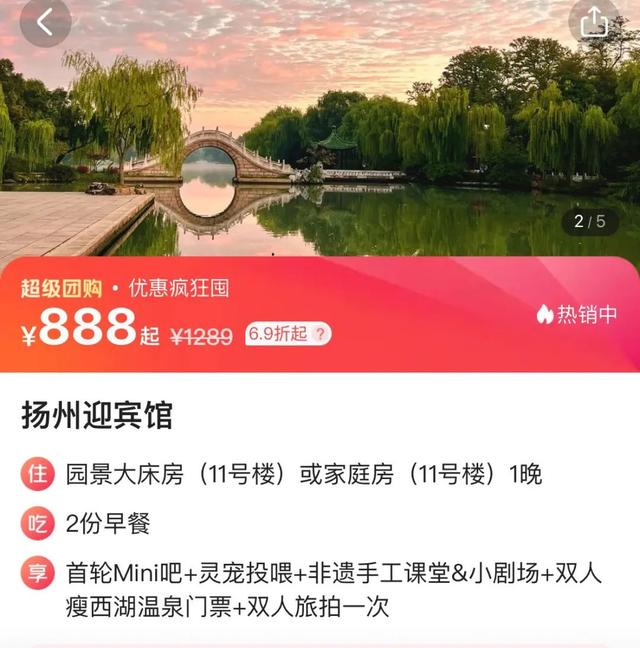Viewport: 640px width, 648px height.
Task: Go back using the top-left arrow
Action: click(45, 22)
